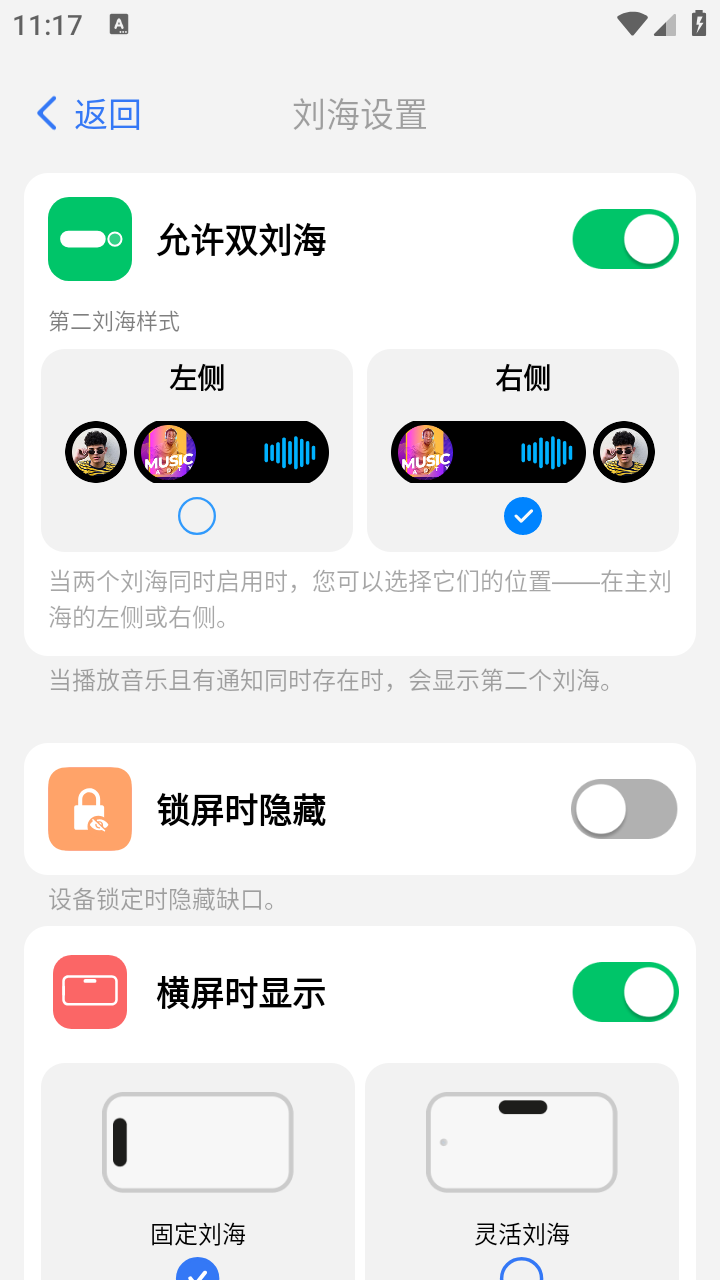Enable the 锁屏时隐藏 toggle
This screenshot has height=1280, width=720.
[x=623, y=809]
